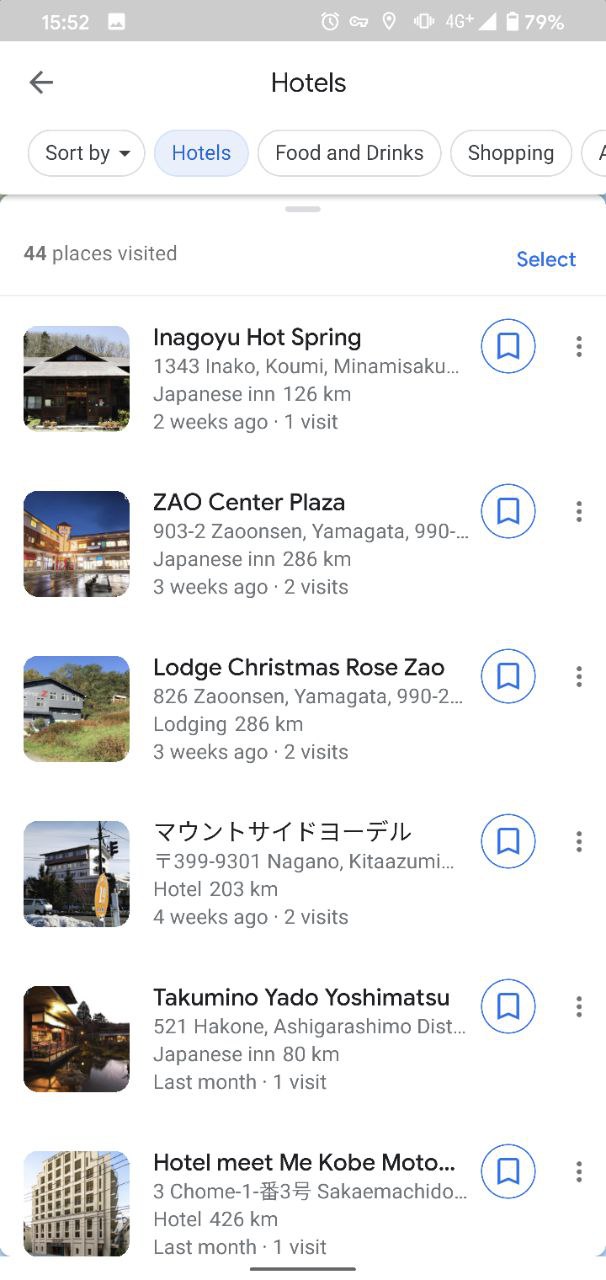The image size is (606, 1280).
Task: Bookmark ZAO Center Plaza
Action: click(x=508, y=511)
